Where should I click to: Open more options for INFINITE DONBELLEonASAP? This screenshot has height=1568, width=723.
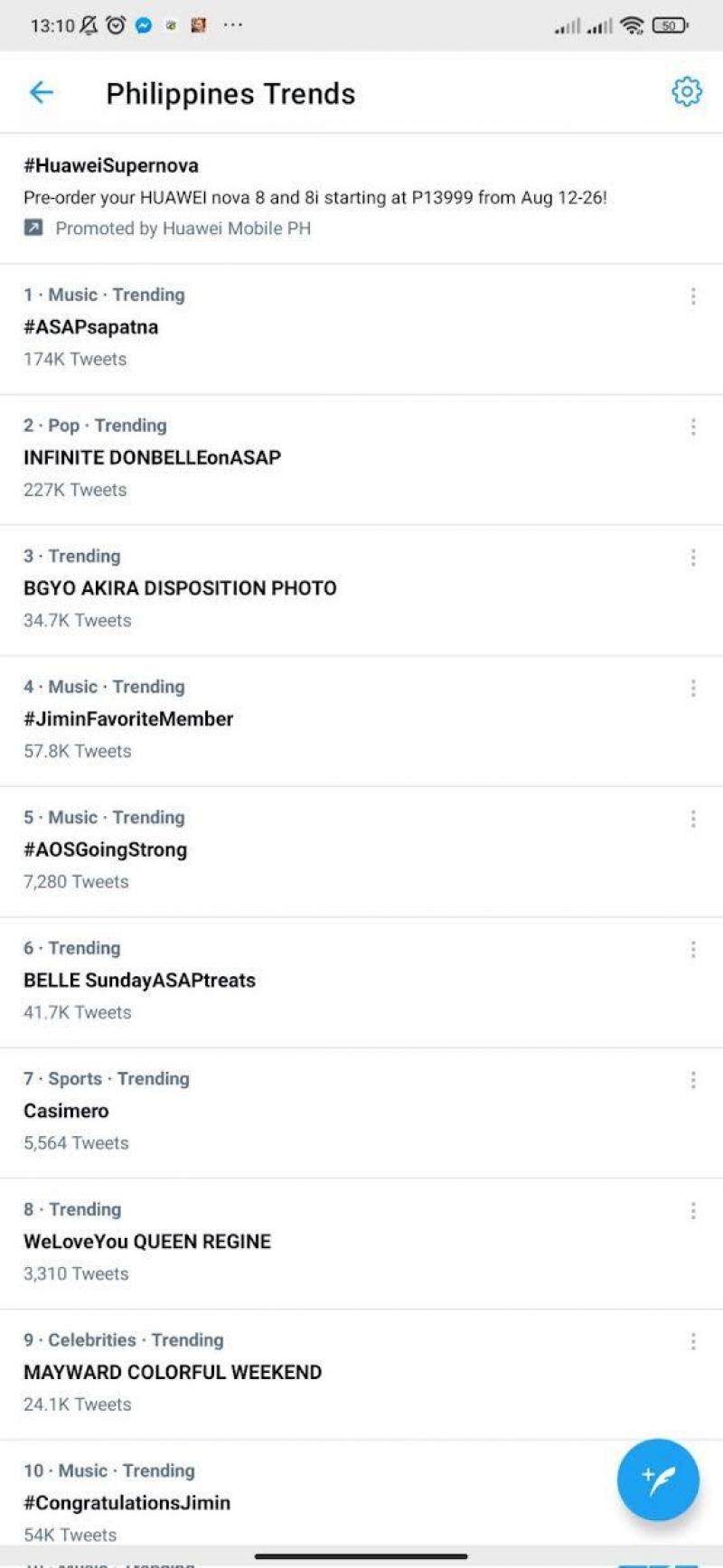(693, 427)
